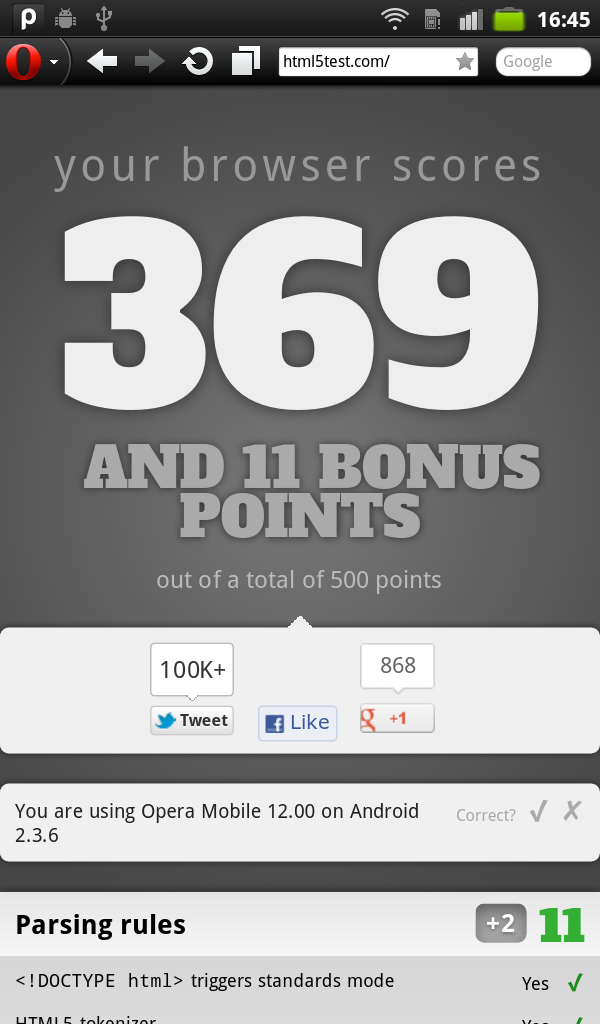Screen dimensions: 600x1024
Task: Like the page on Facebook
Action: click(x=298, y=723)
